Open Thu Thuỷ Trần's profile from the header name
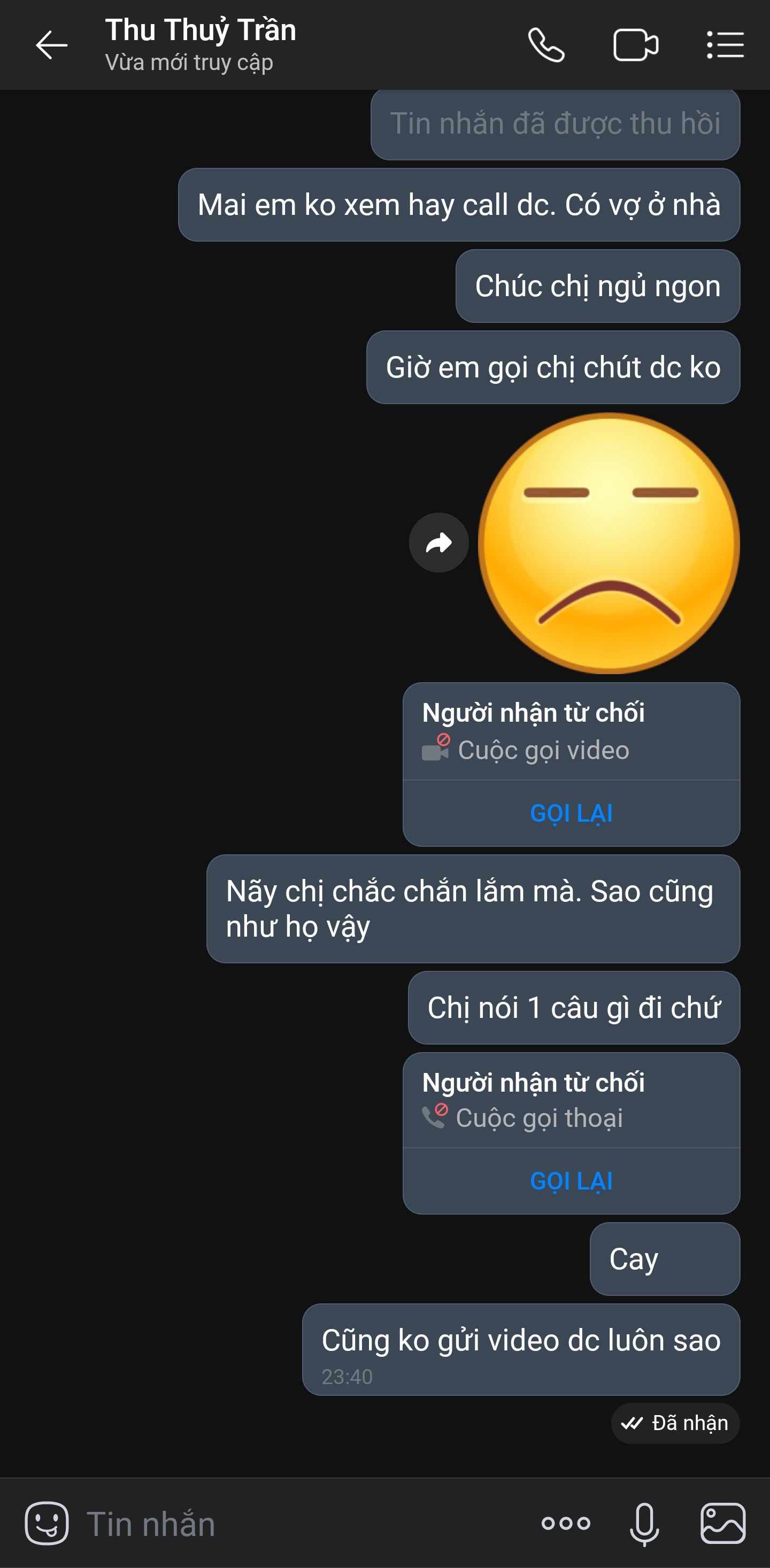This screenshot has height=1568, width=770. [201, 30]
